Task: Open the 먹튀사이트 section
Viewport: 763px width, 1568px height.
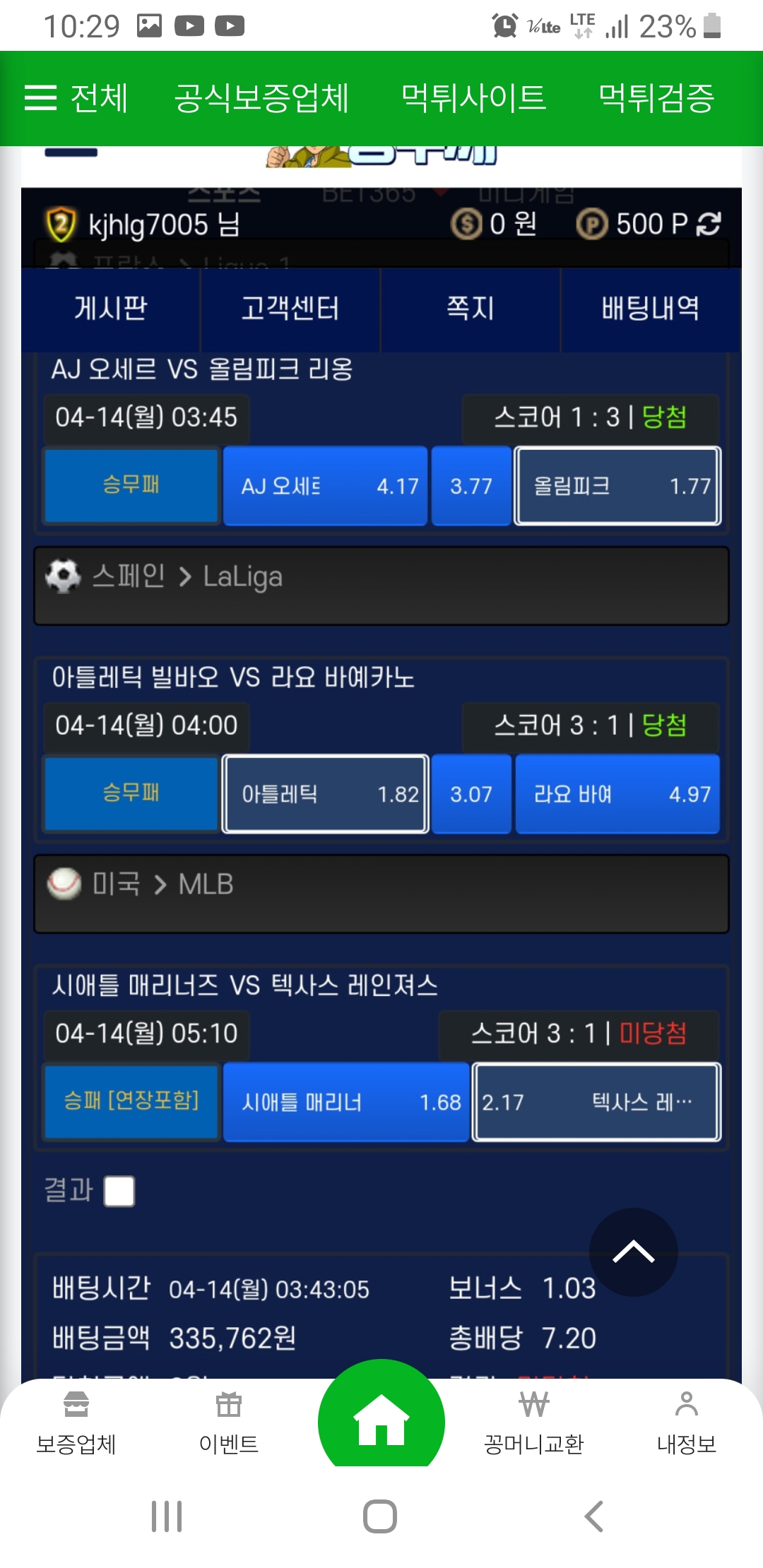Action: [x=473, y=97]
